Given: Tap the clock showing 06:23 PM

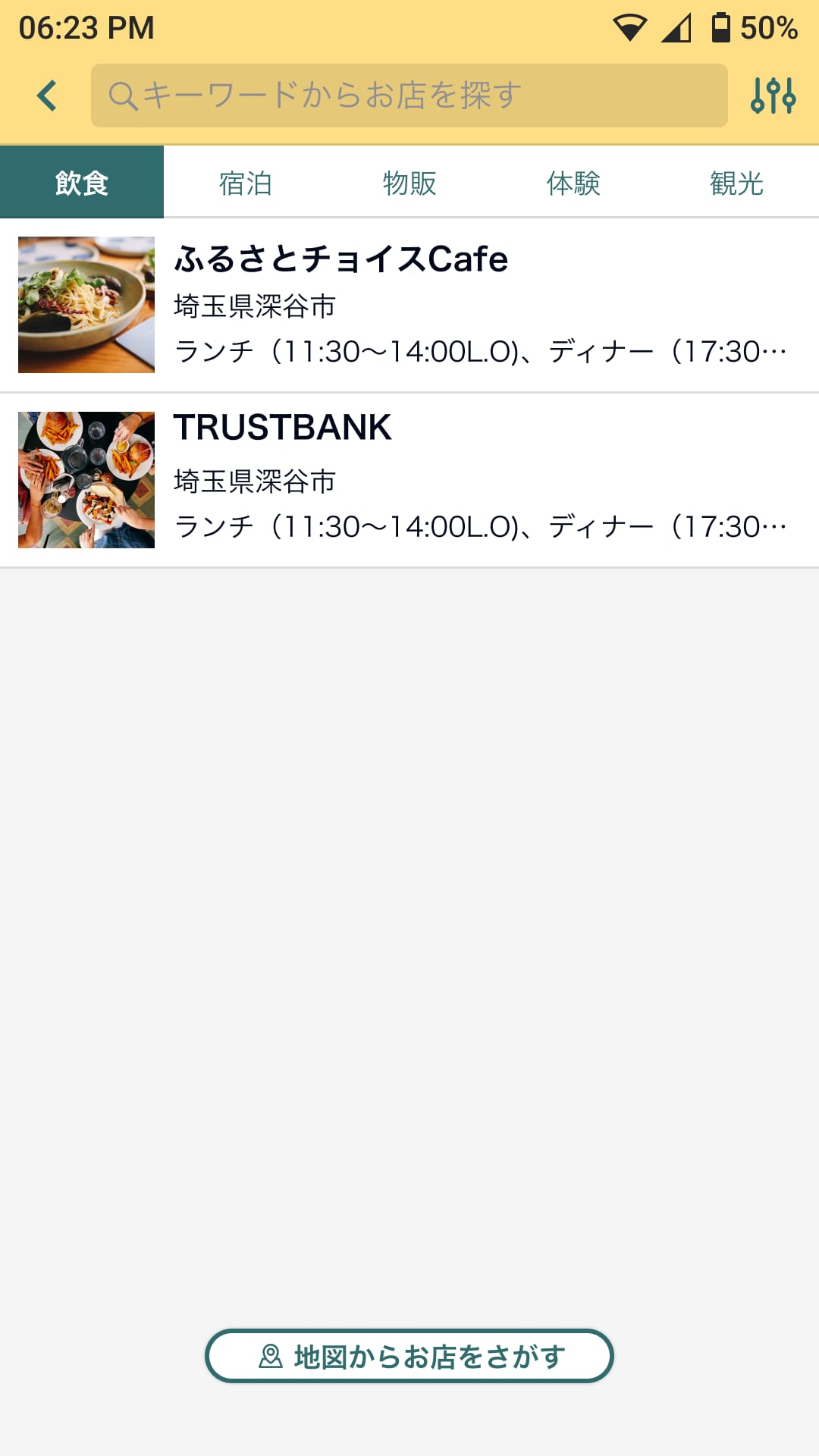Looking at the screenshot, I should (x=87, y=27).
